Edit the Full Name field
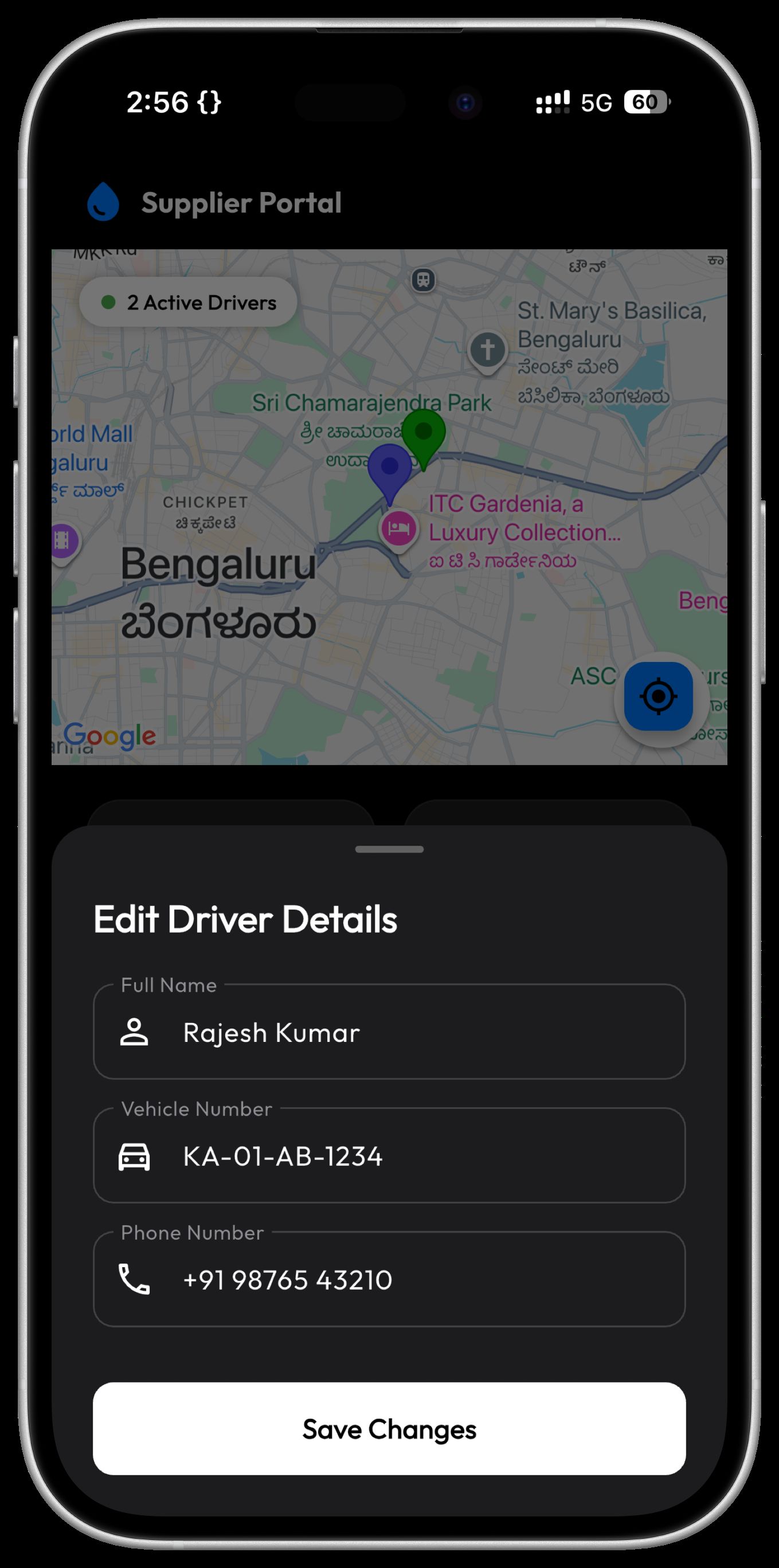Viewport: 779px width, 1568px height. pos(390,1033)
